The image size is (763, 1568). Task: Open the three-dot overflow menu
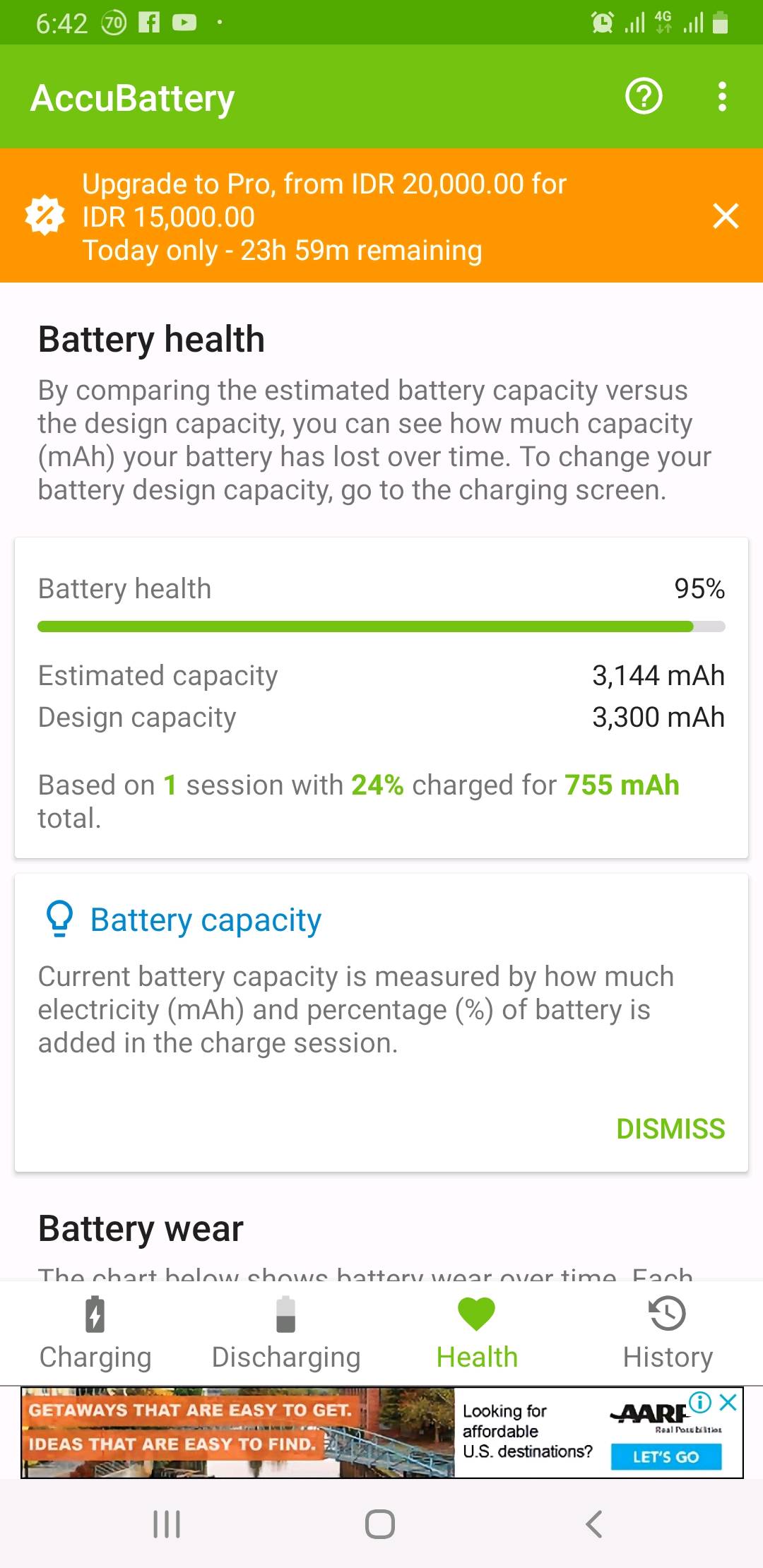click(722, 97)
